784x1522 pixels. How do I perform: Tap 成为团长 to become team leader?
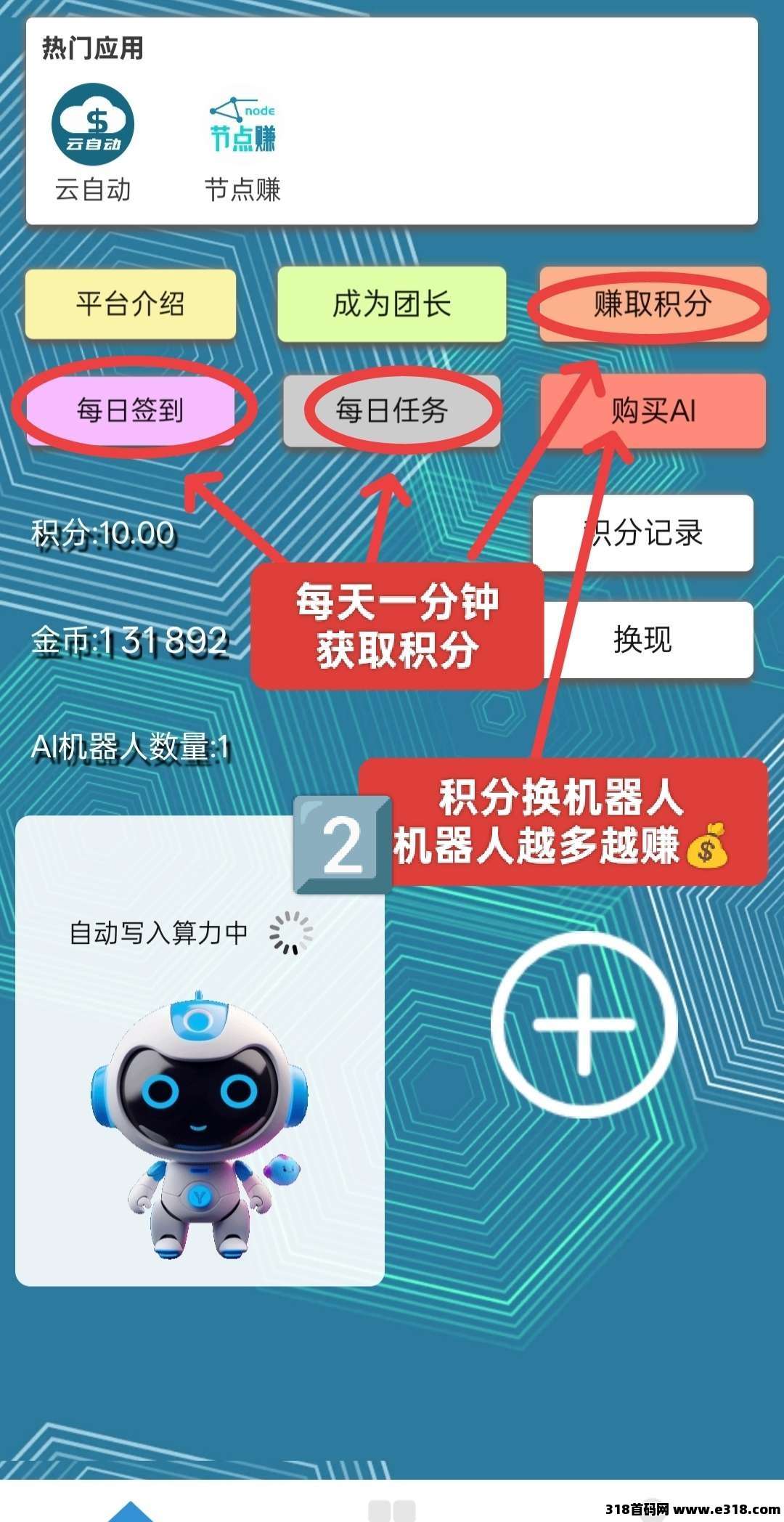tap(391, 304)
